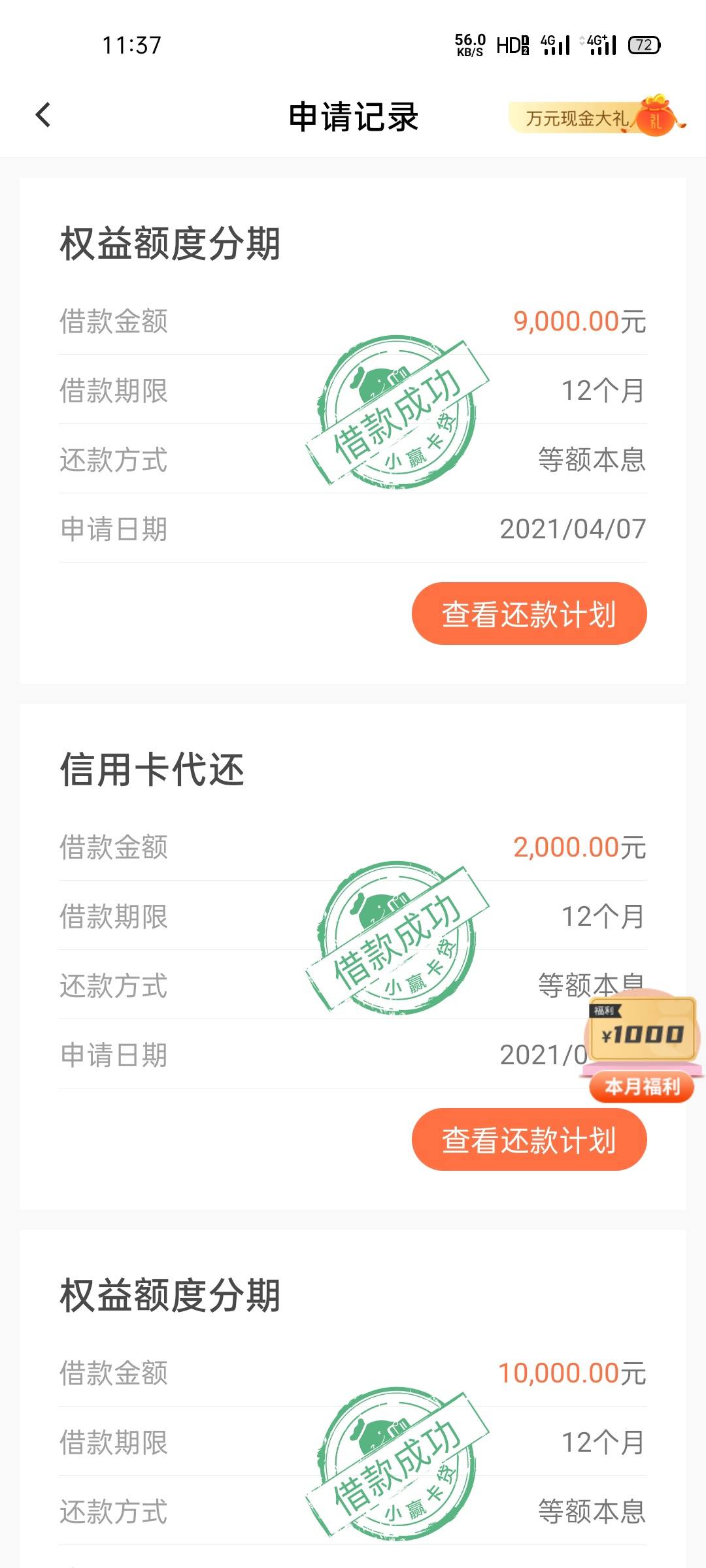This screenshot has width=706, height=1568.
Task: Go back from the 申请记录 page
Action: click(43, 116)
